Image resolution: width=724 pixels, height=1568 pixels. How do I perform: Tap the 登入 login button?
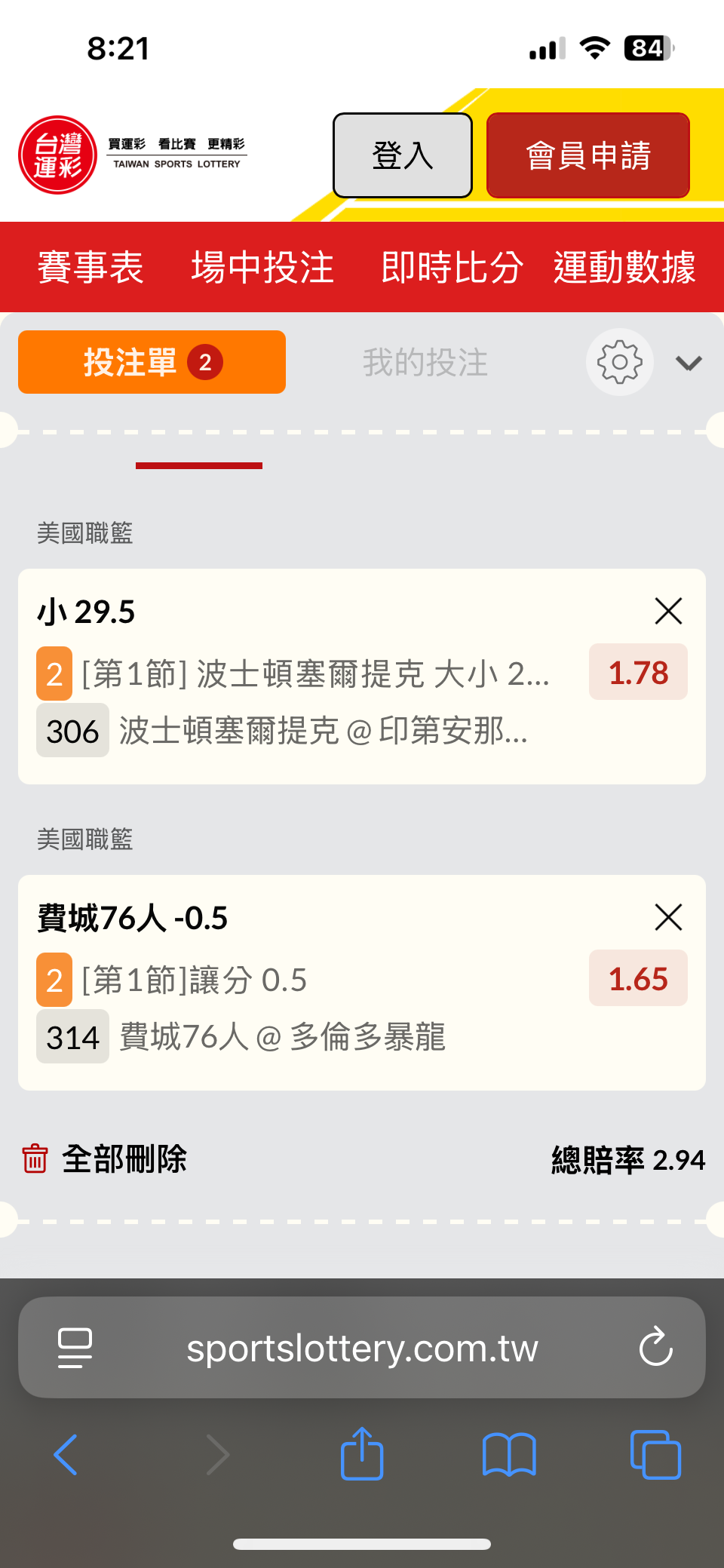pyautogui.click(x=402, y=155)
